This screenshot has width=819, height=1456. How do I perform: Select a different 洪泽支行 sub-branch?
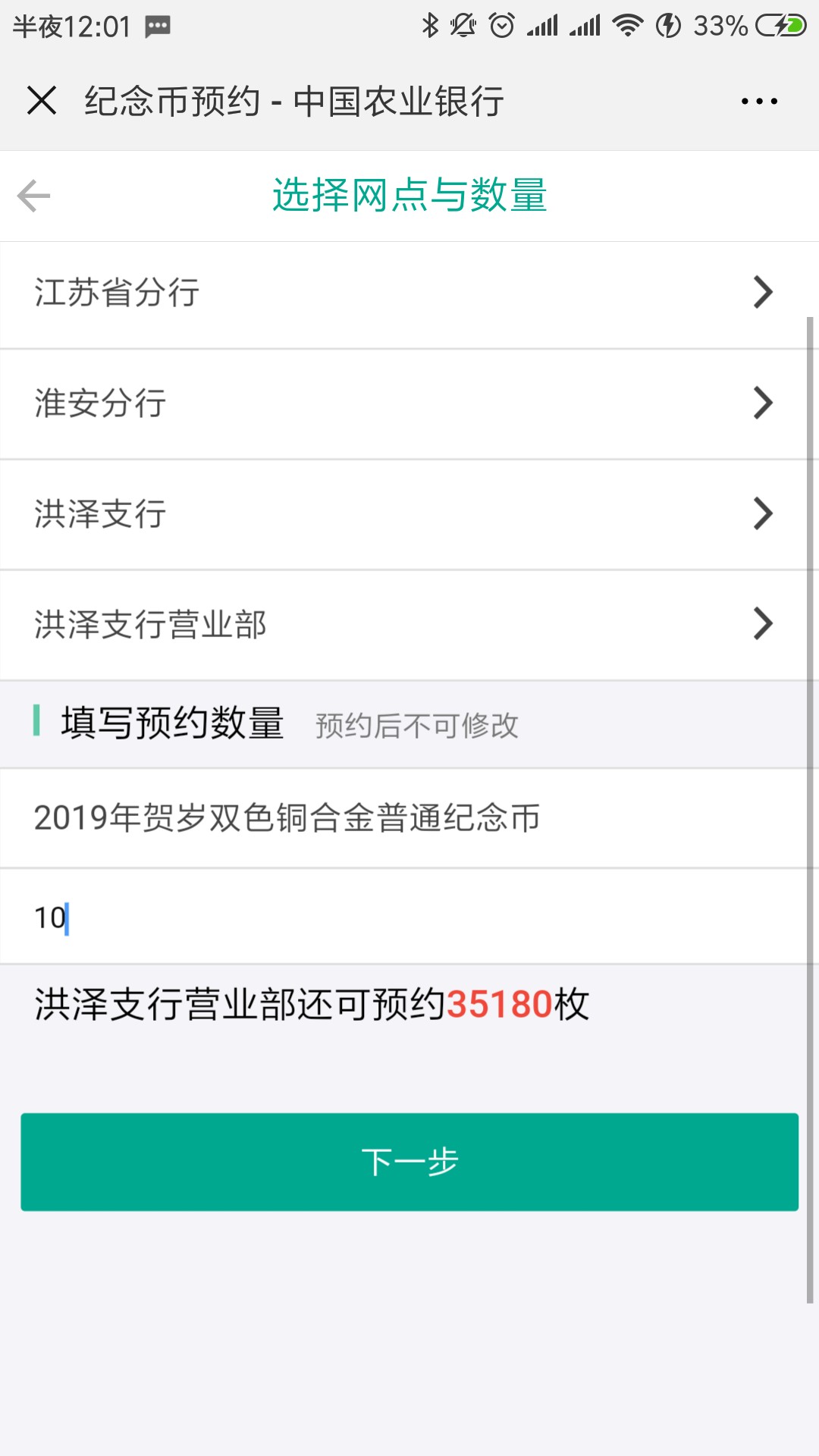pos(404,514)
